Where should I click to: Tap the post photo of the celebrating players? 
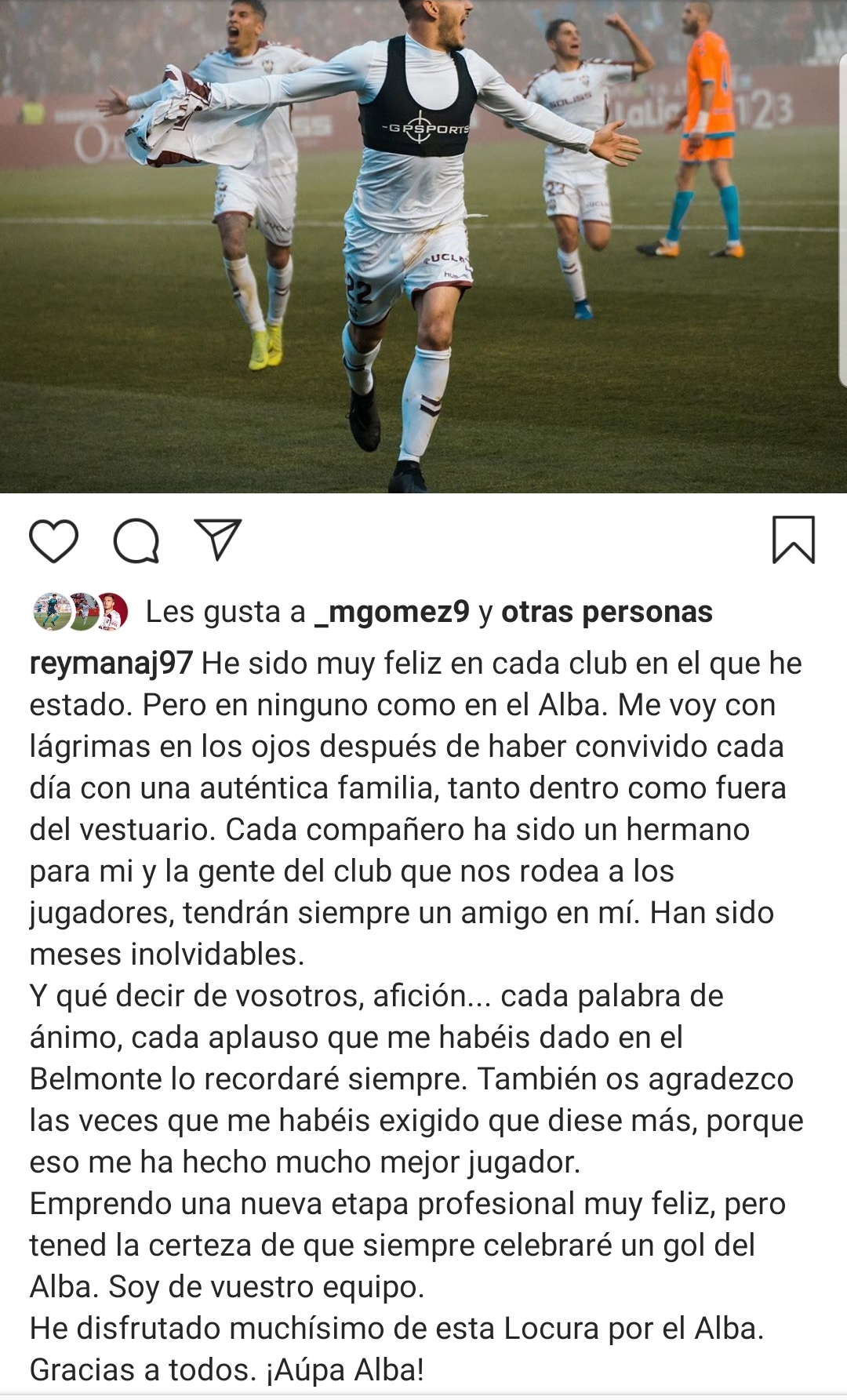pos(423,246)
